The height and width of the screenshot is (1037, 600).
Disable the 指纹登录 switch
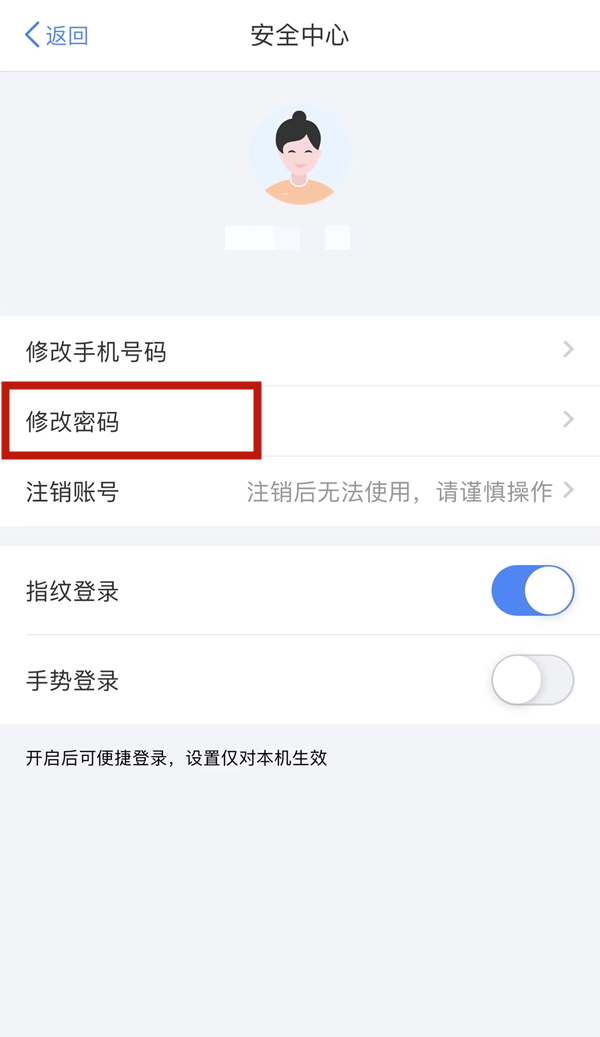tap(533, 590)
